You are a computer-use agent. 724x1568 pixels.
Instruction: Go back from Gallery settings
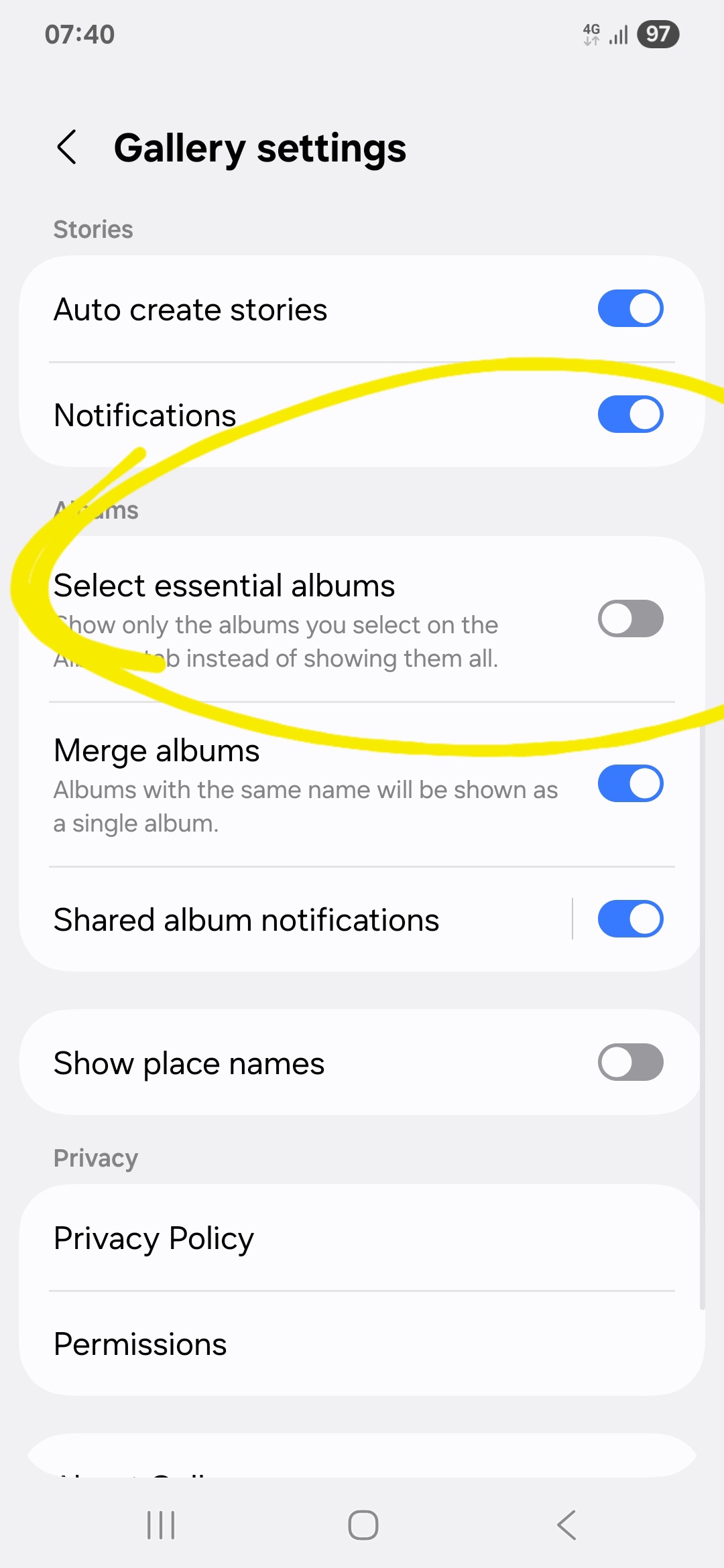(x=67, y=147)
